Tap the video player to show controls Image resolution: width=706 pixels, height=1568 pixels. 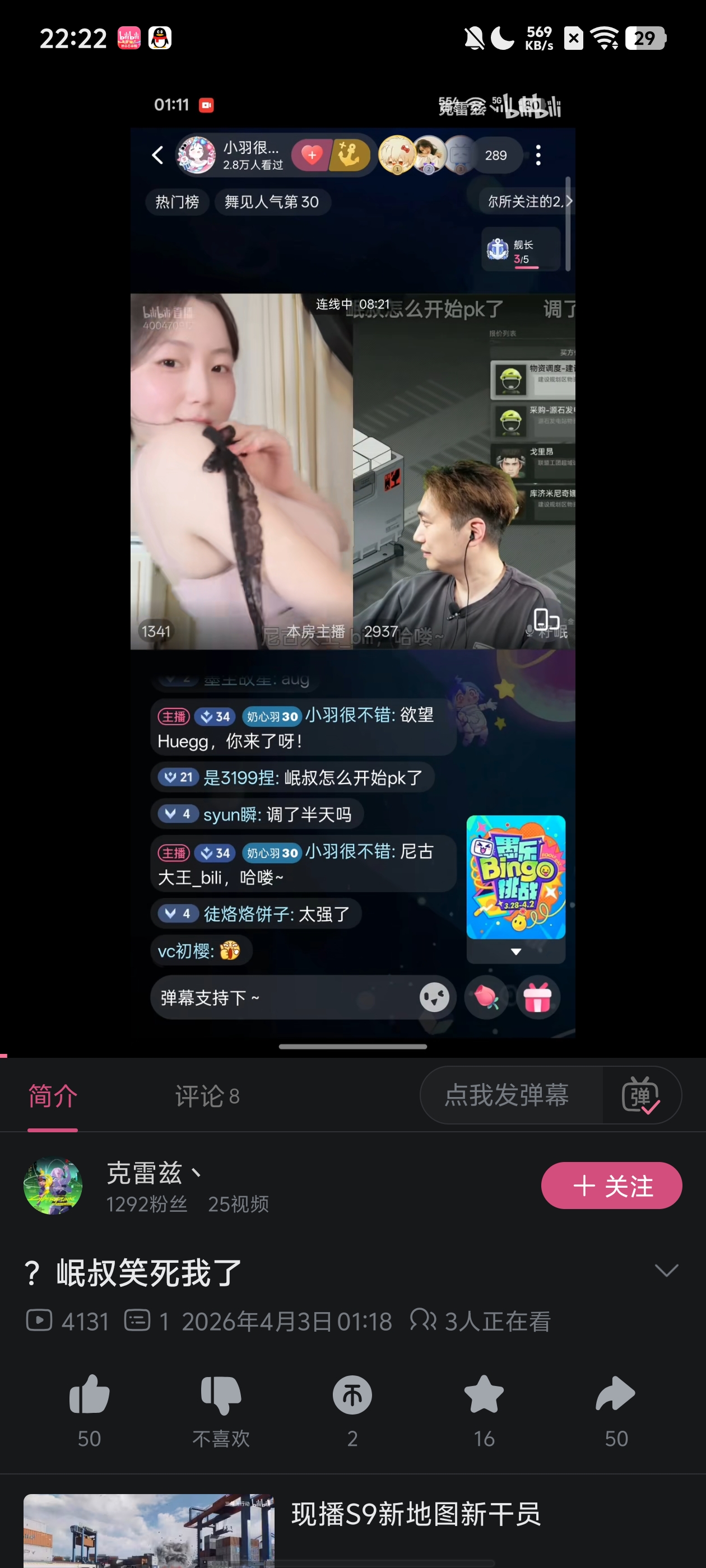pos(352,548)
